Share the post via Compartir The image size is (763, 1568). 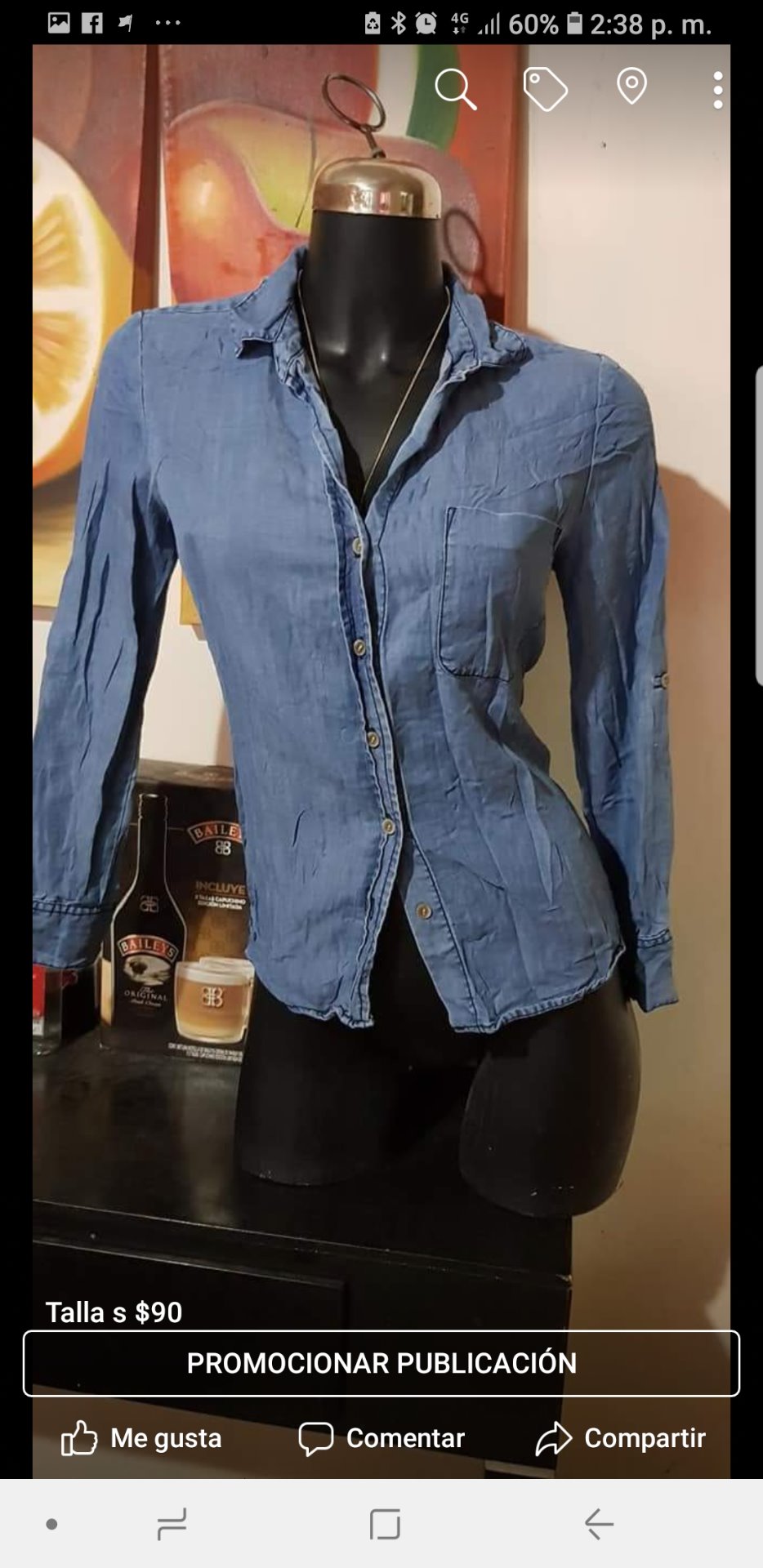coord(621,1437)
